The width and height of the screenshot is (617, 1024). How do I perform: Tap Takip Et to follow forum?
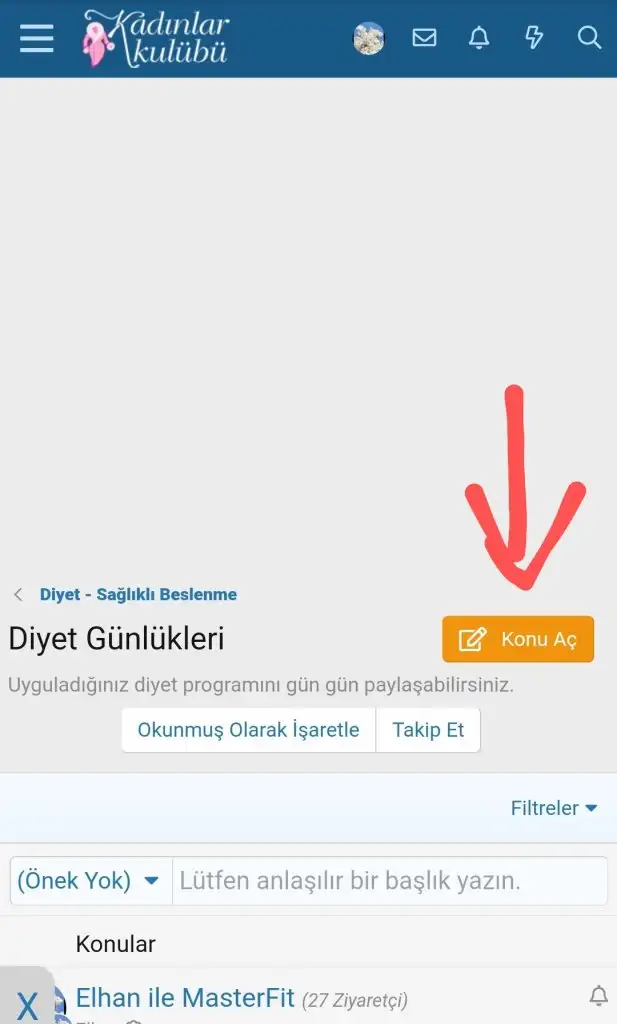tap(428, 730)
